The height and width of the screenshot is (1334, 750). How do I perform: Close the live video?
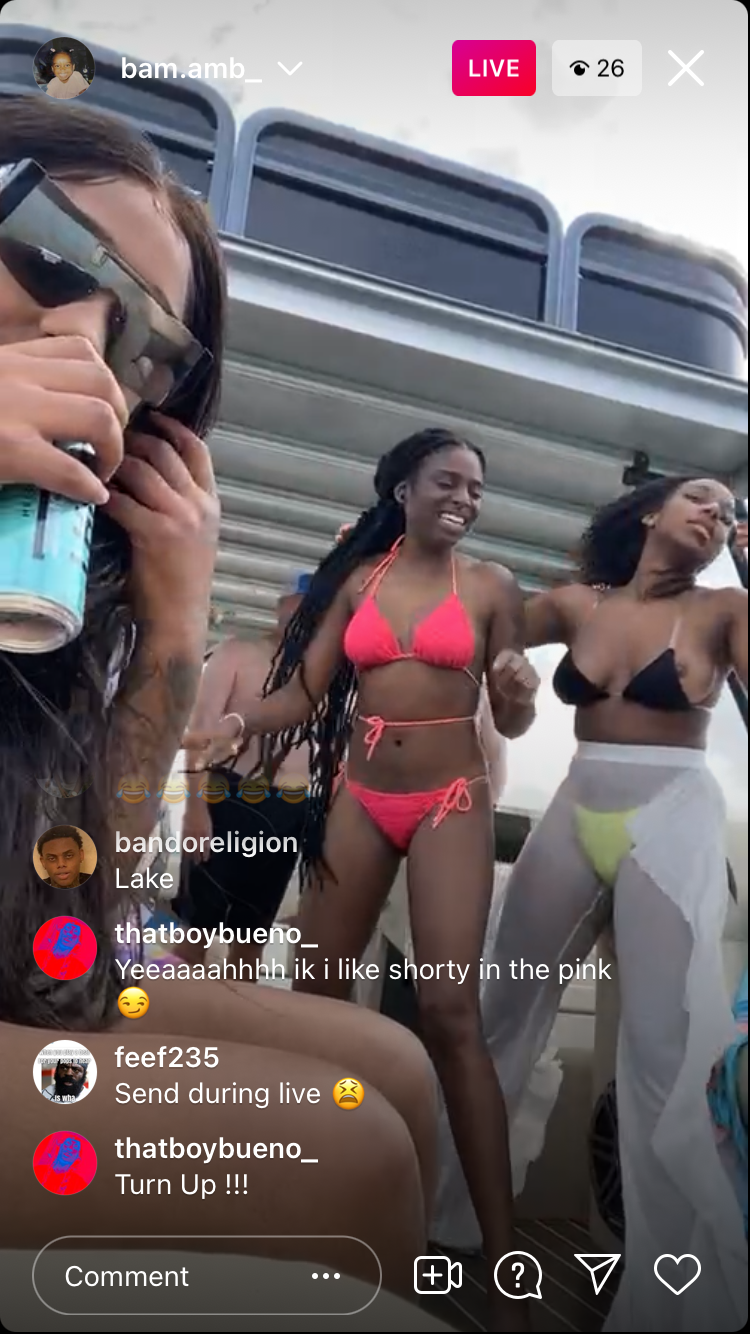click(686, 68)
